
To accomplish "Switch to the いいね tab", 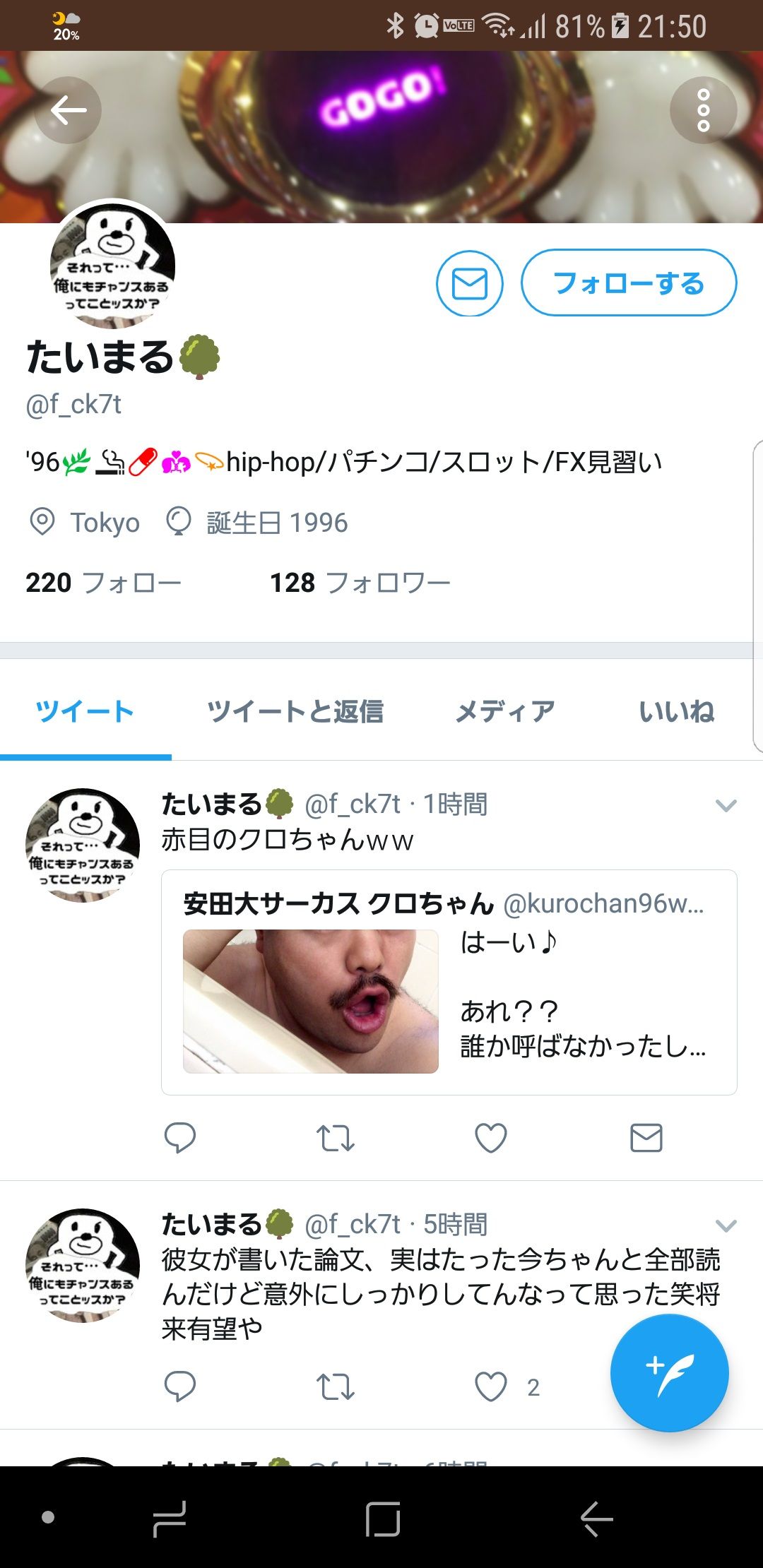I will pos(676,711).
